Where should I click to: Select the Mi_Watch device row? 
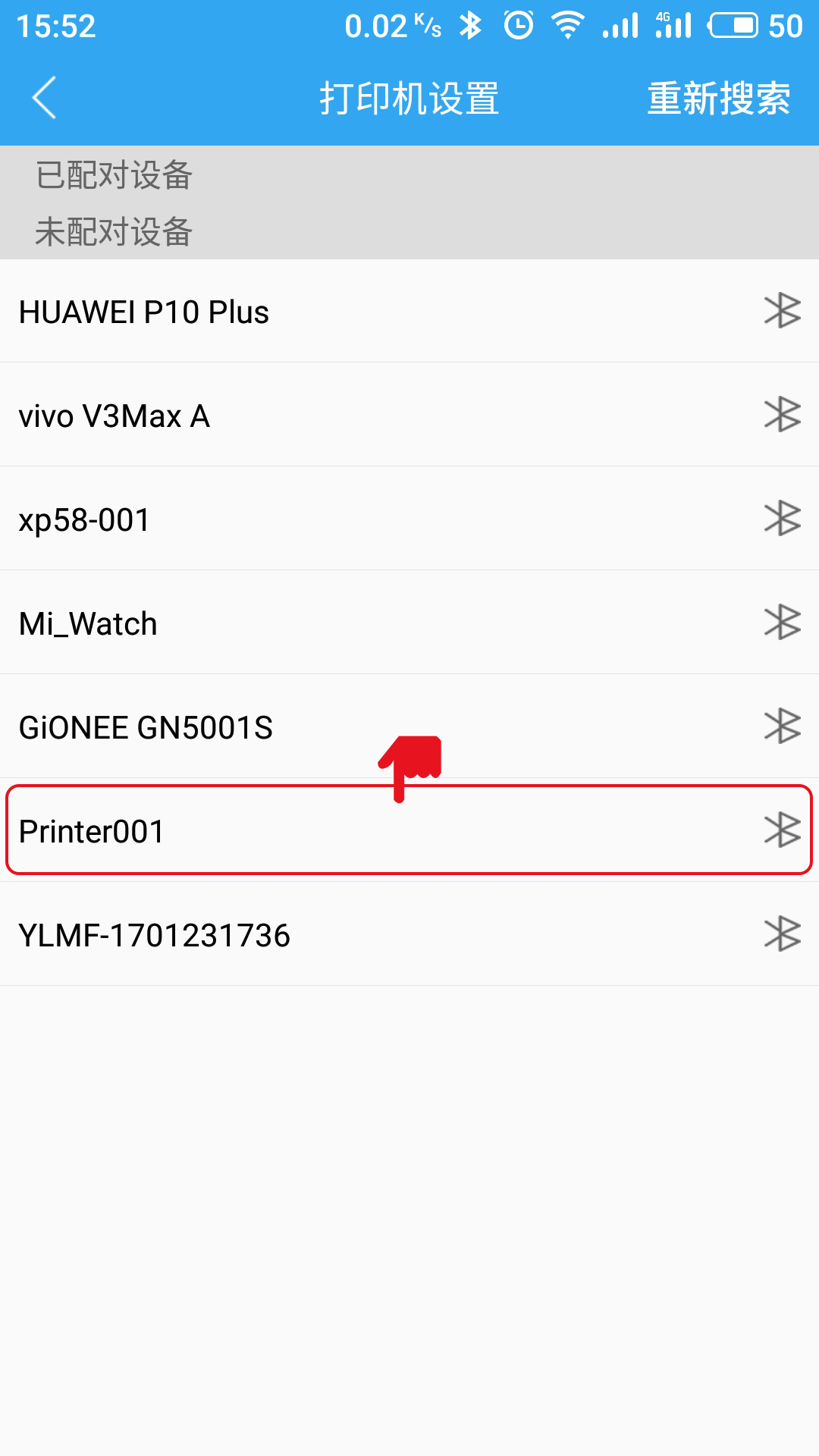click(409, 623)
